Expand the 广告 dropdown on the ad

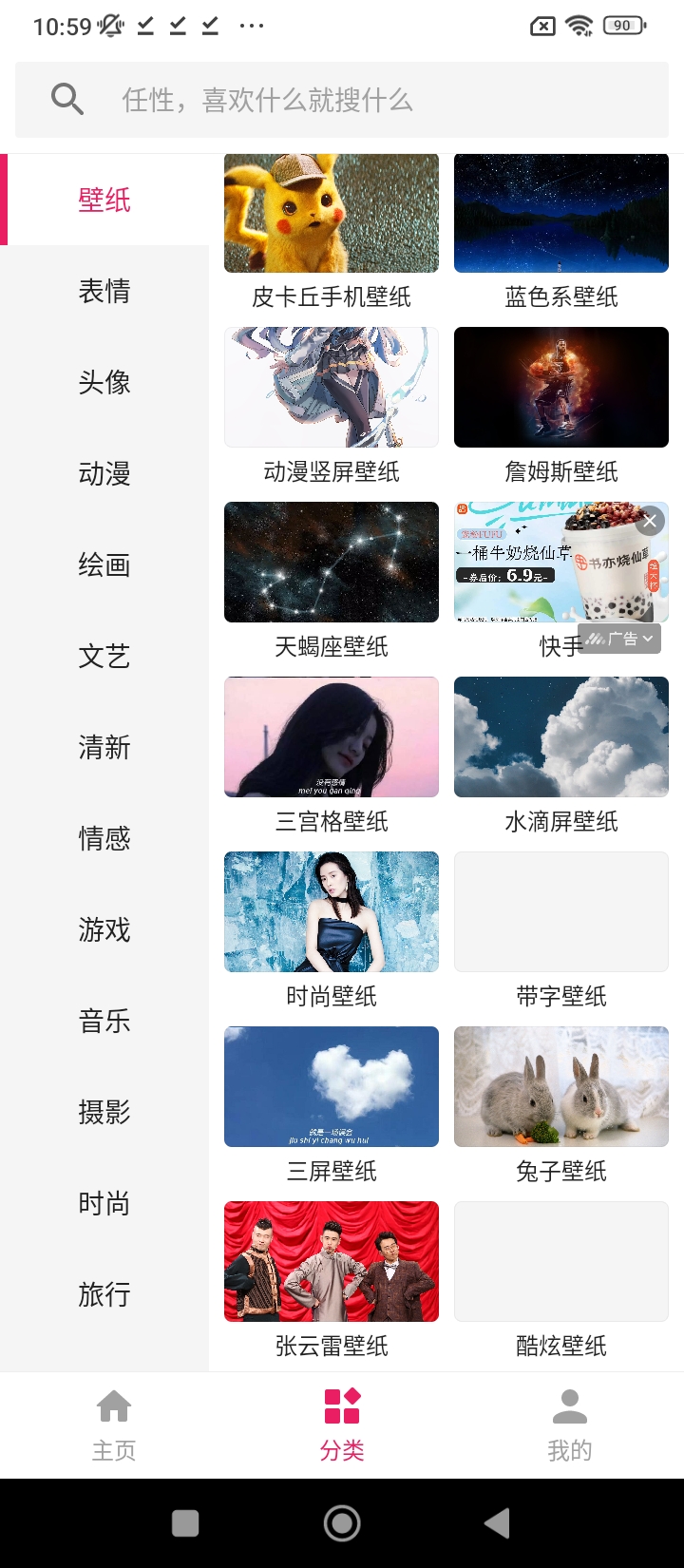[620, 639]
